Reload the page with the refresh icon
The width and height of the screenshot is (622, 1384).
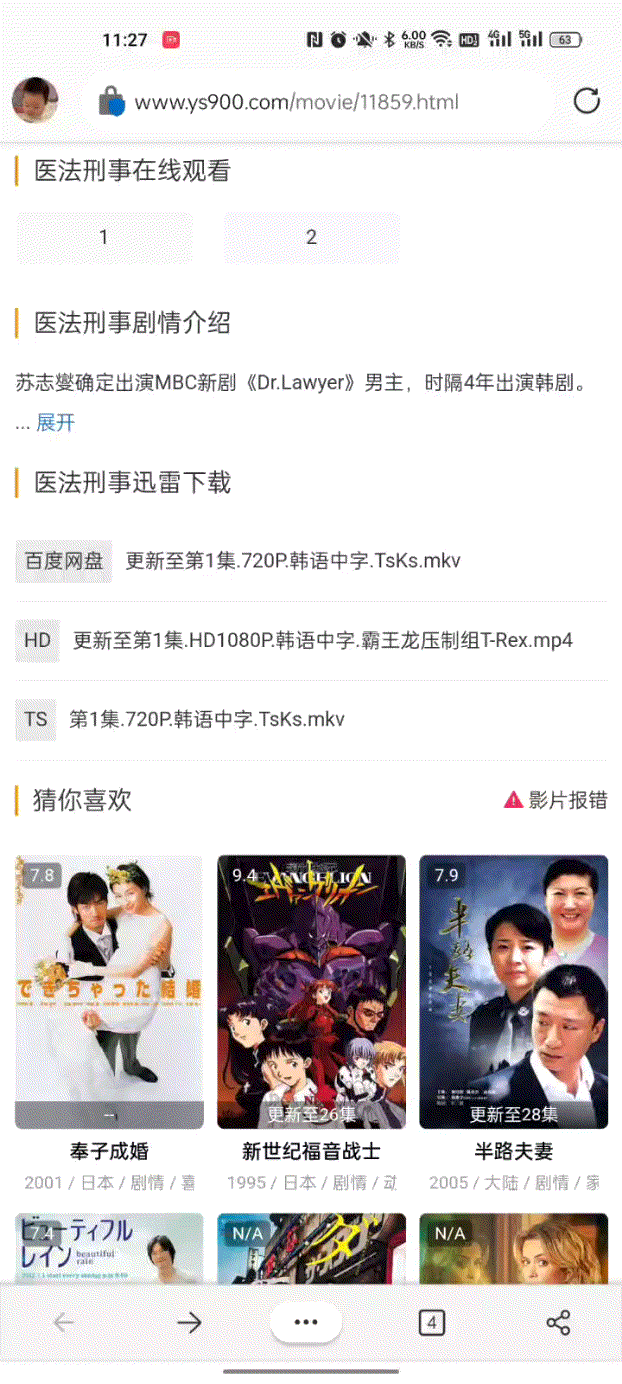[x=586, y=101]
